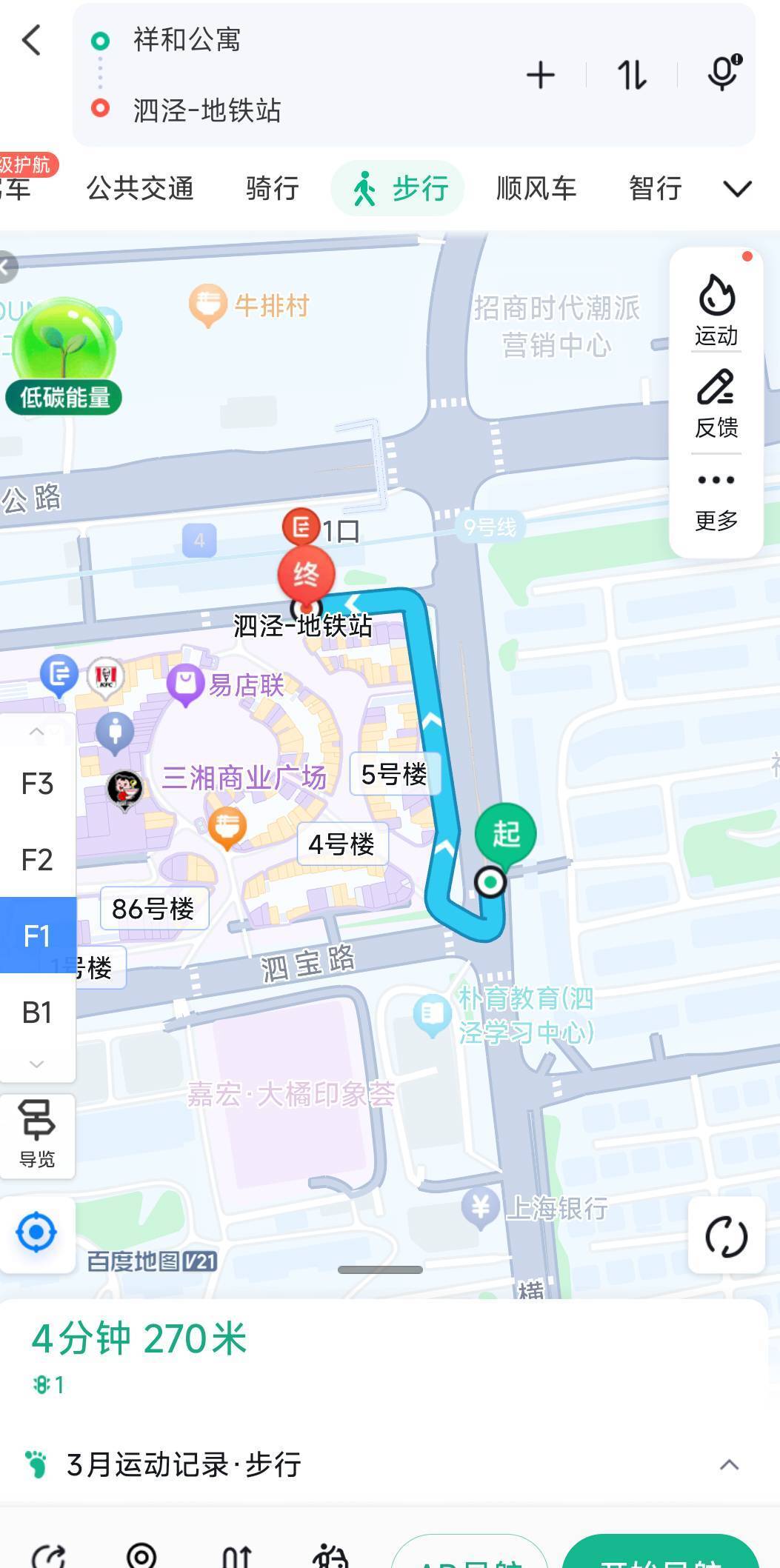Open 低碳能量 green energy bubble
The width and height of the screenshot is (780, 1568).
pos(64,356)
